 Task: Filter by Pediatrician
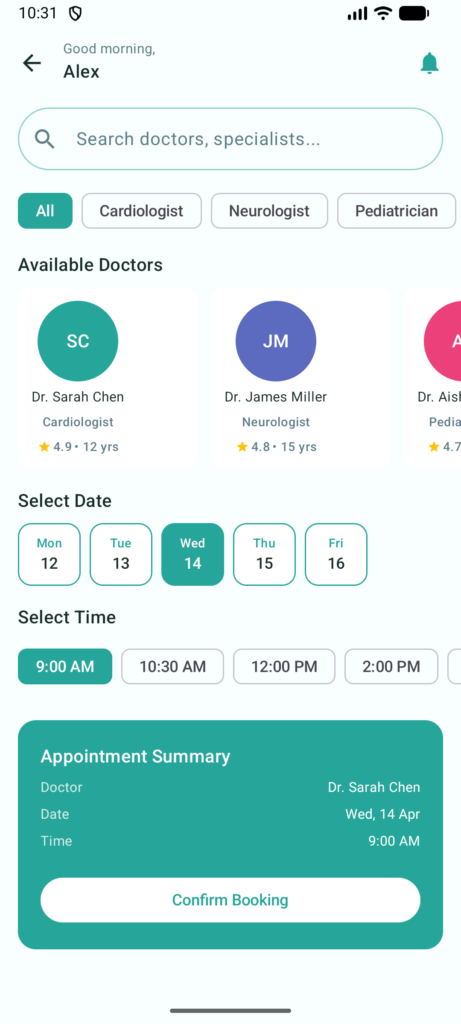396,211
